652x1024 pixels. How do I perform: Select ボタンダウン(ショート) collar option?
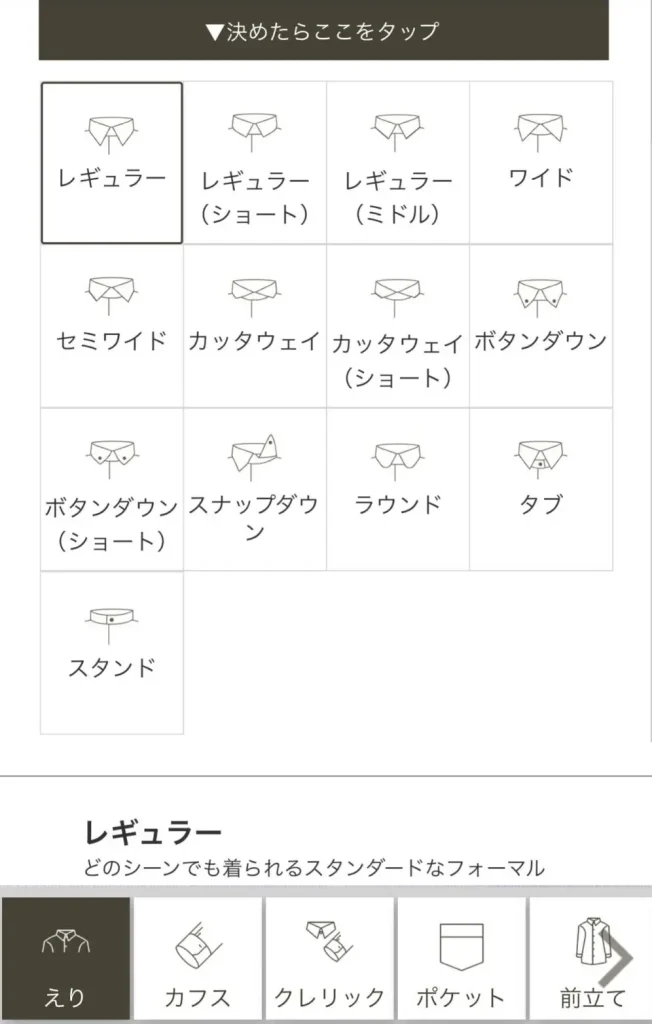pyautogui.click(x=111, y=489)
